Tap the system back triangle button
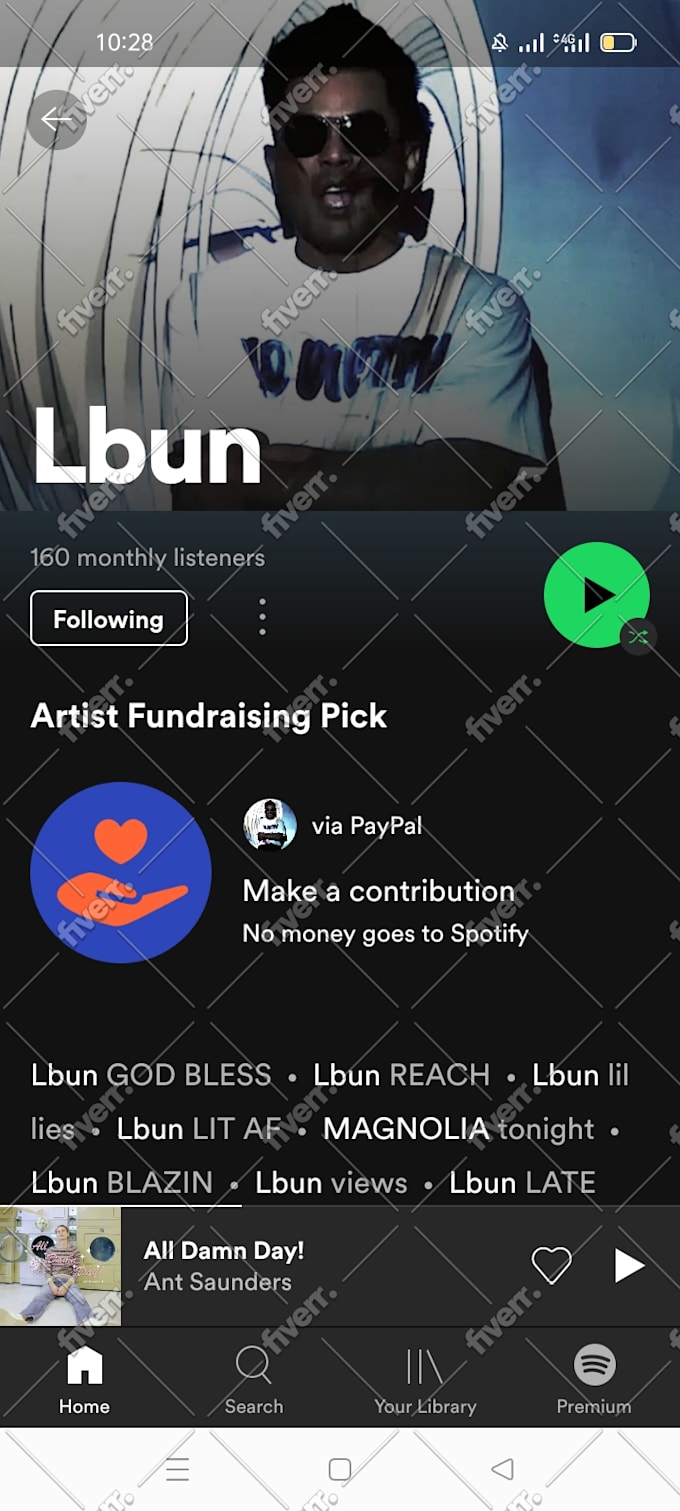 [503, 1468]
